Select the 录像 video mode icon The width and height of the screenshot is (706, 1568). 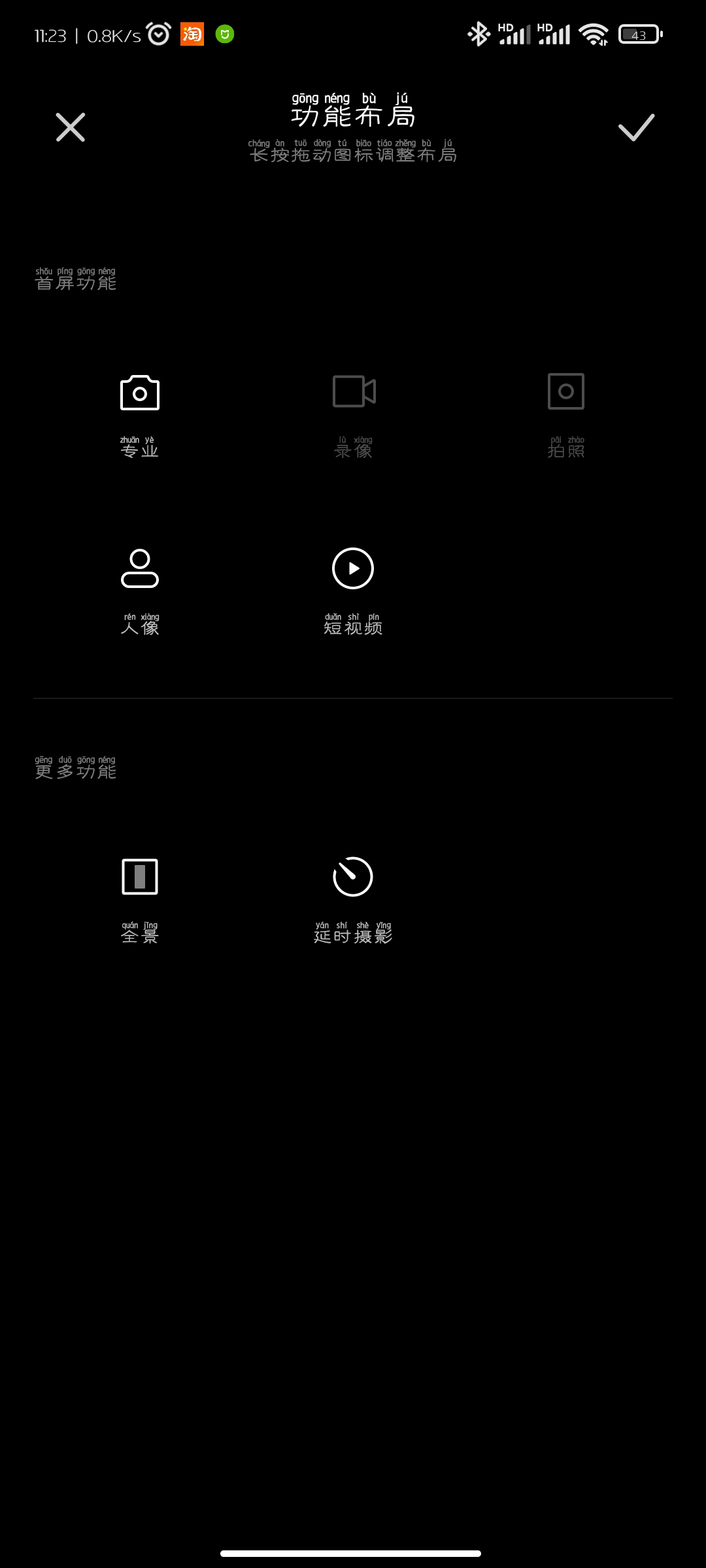click(x=354, y=391)
